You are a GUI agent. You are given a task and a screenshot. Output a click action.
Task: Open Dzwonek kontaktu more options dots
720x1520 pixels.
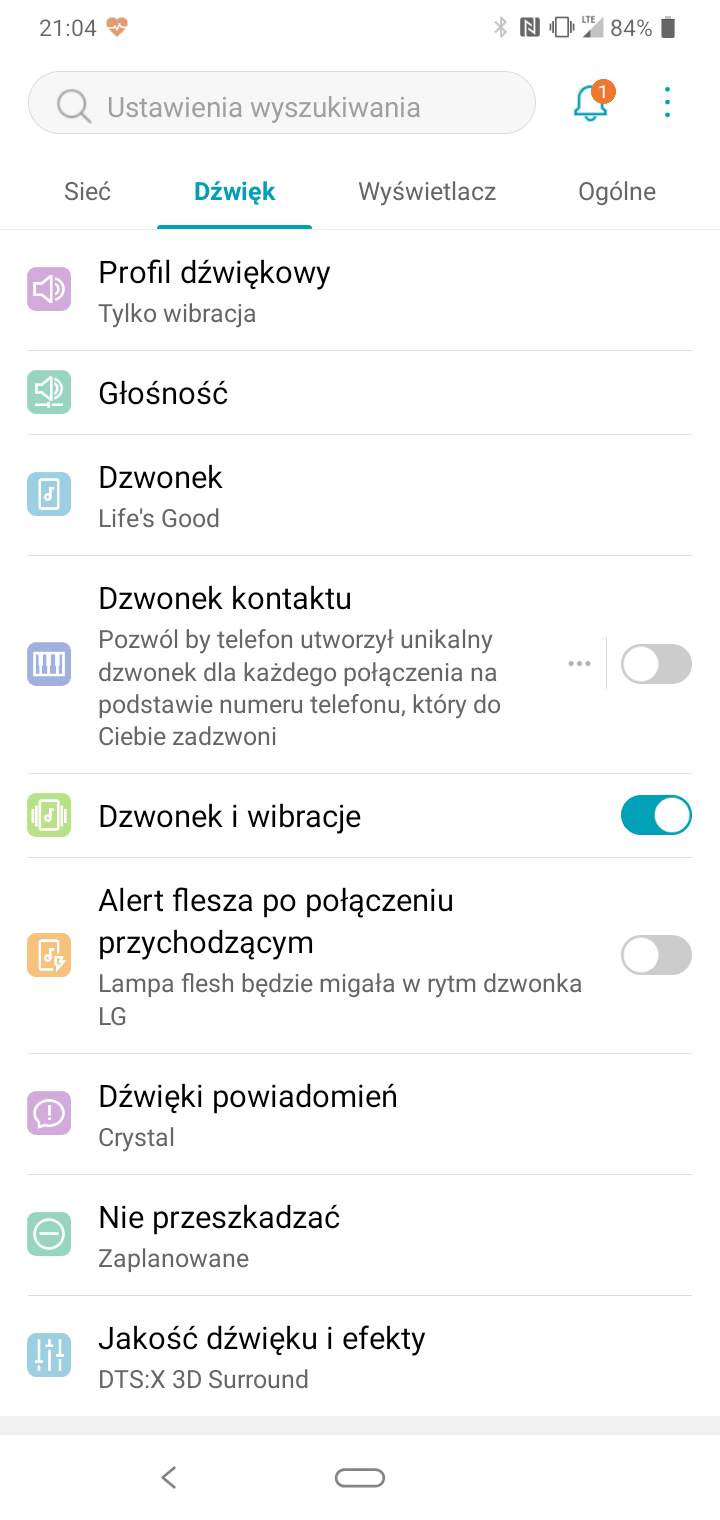[x=579, y=664]
